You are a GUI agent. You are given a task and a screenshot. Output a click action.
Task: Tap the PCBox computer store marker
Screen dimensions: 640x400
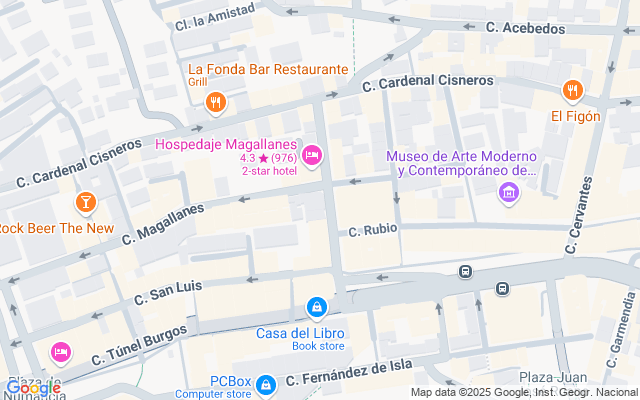click(x=266, y=386)
